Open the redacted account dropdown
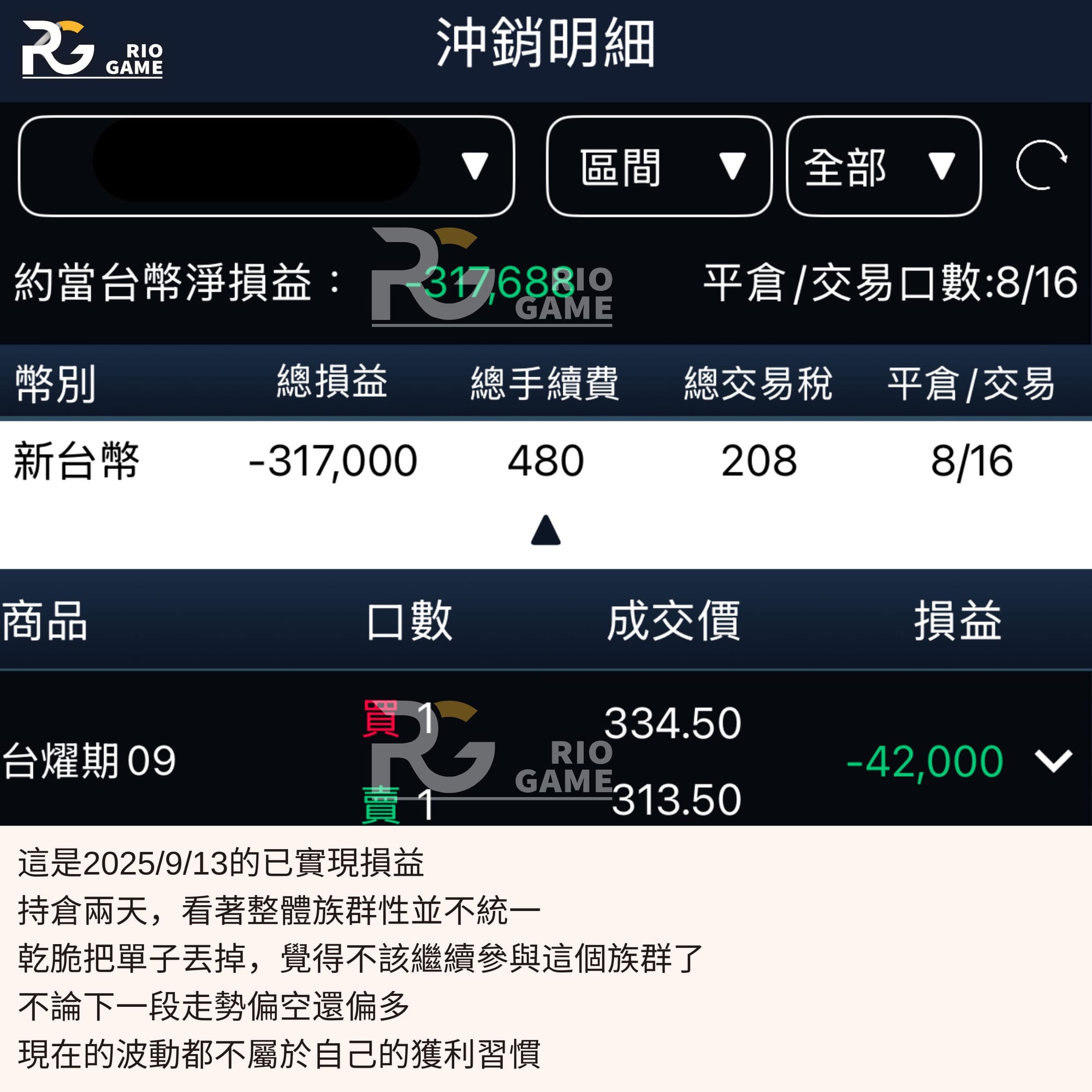1092x1092 pixels. (266, 165)
